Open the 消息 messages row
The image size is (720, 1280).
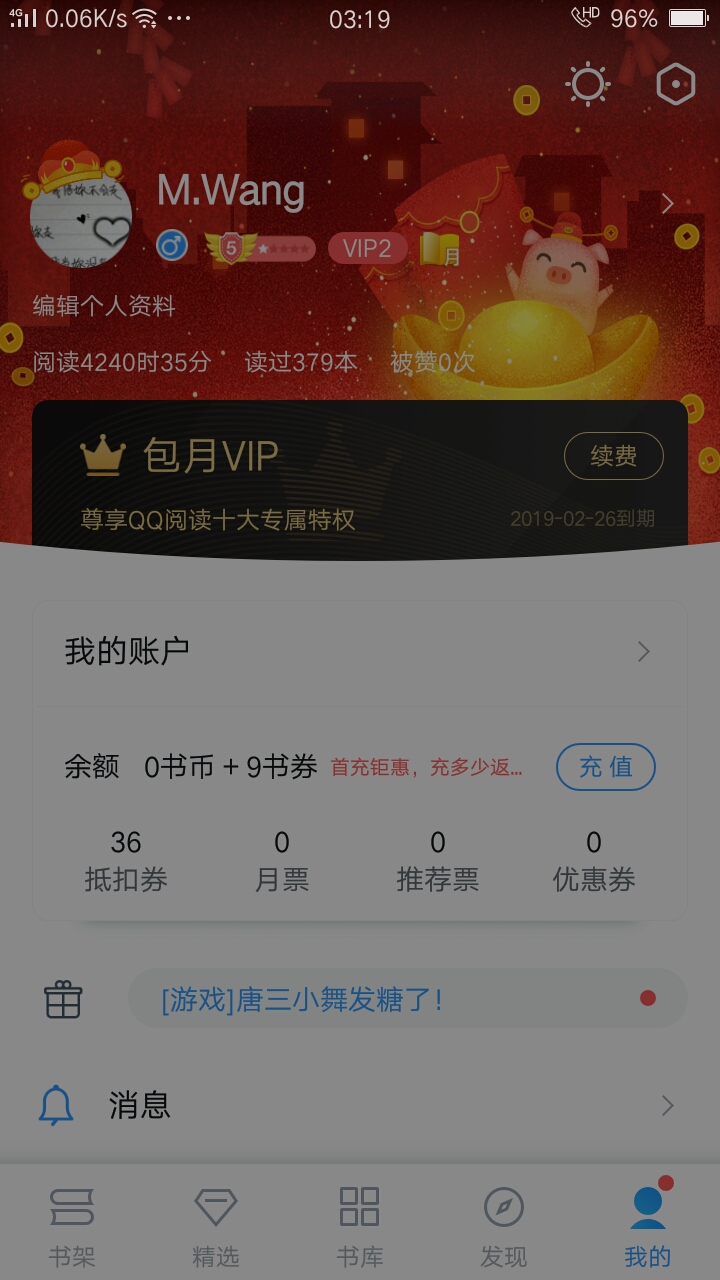(x=359, y=1105)
